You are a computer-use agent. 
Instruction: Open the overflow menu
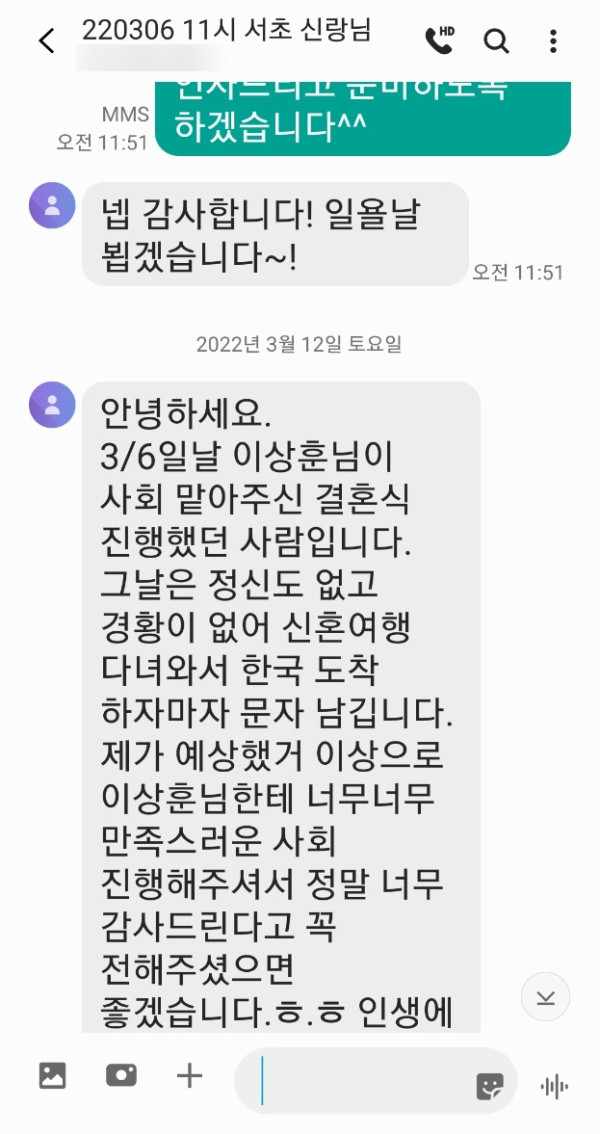(553, 41)
